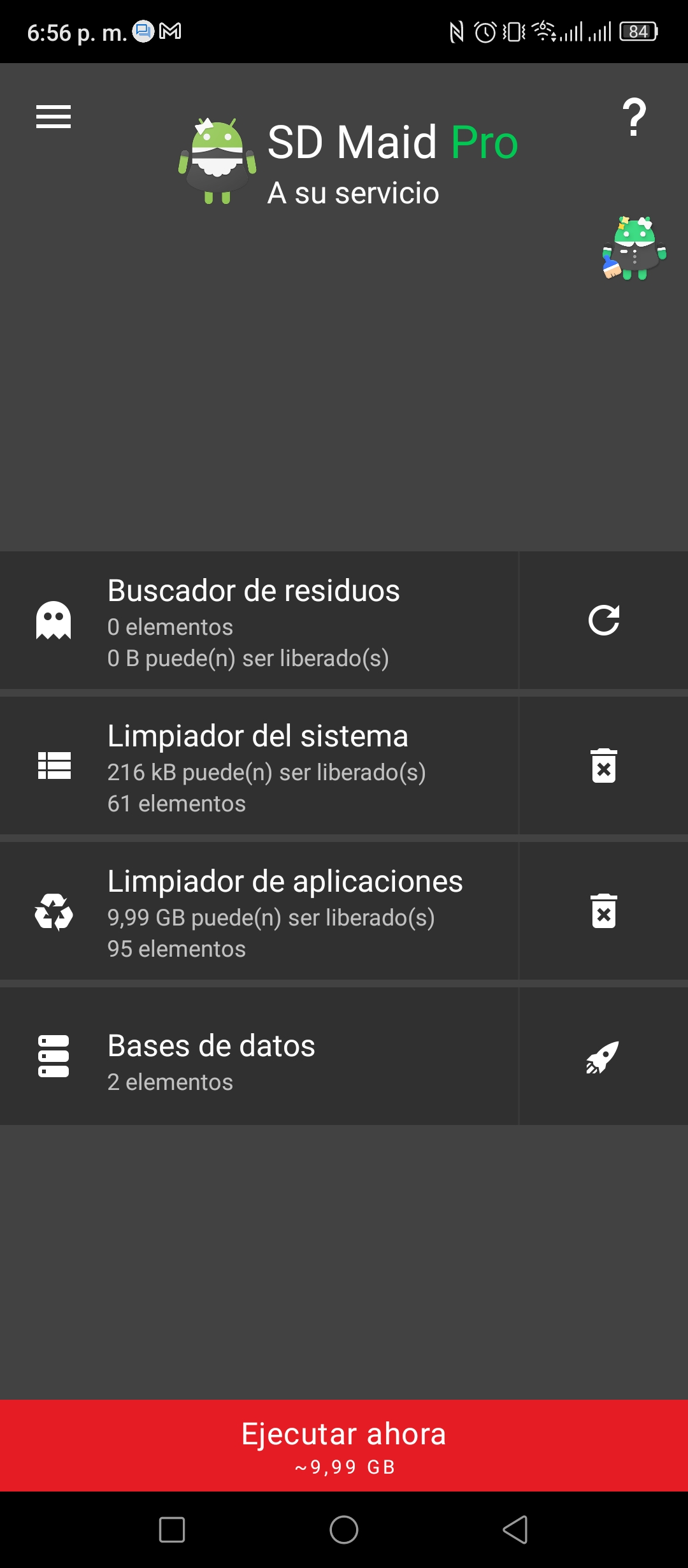Delete Limpiador del sistema's 216 kB
This screenshot has width=688, height=1568.
coord(604,766)
